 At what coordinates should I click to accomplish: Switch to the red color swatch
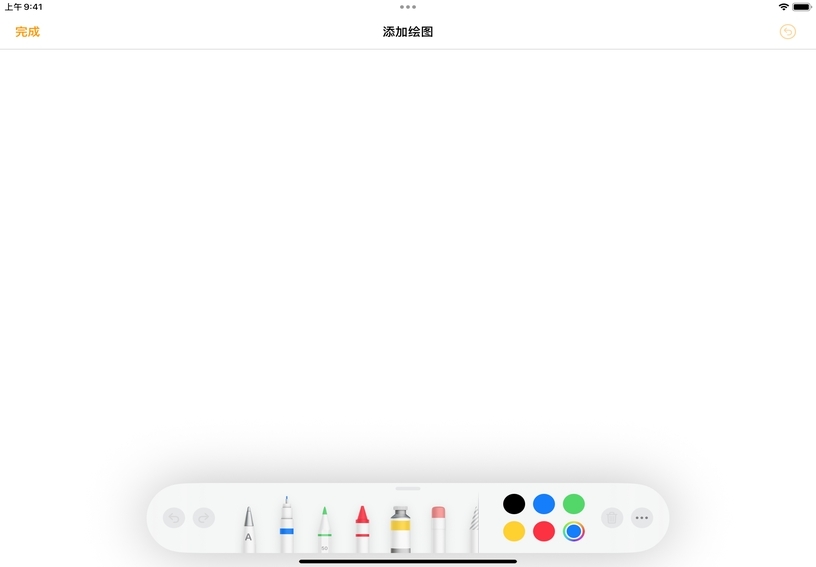544,532
